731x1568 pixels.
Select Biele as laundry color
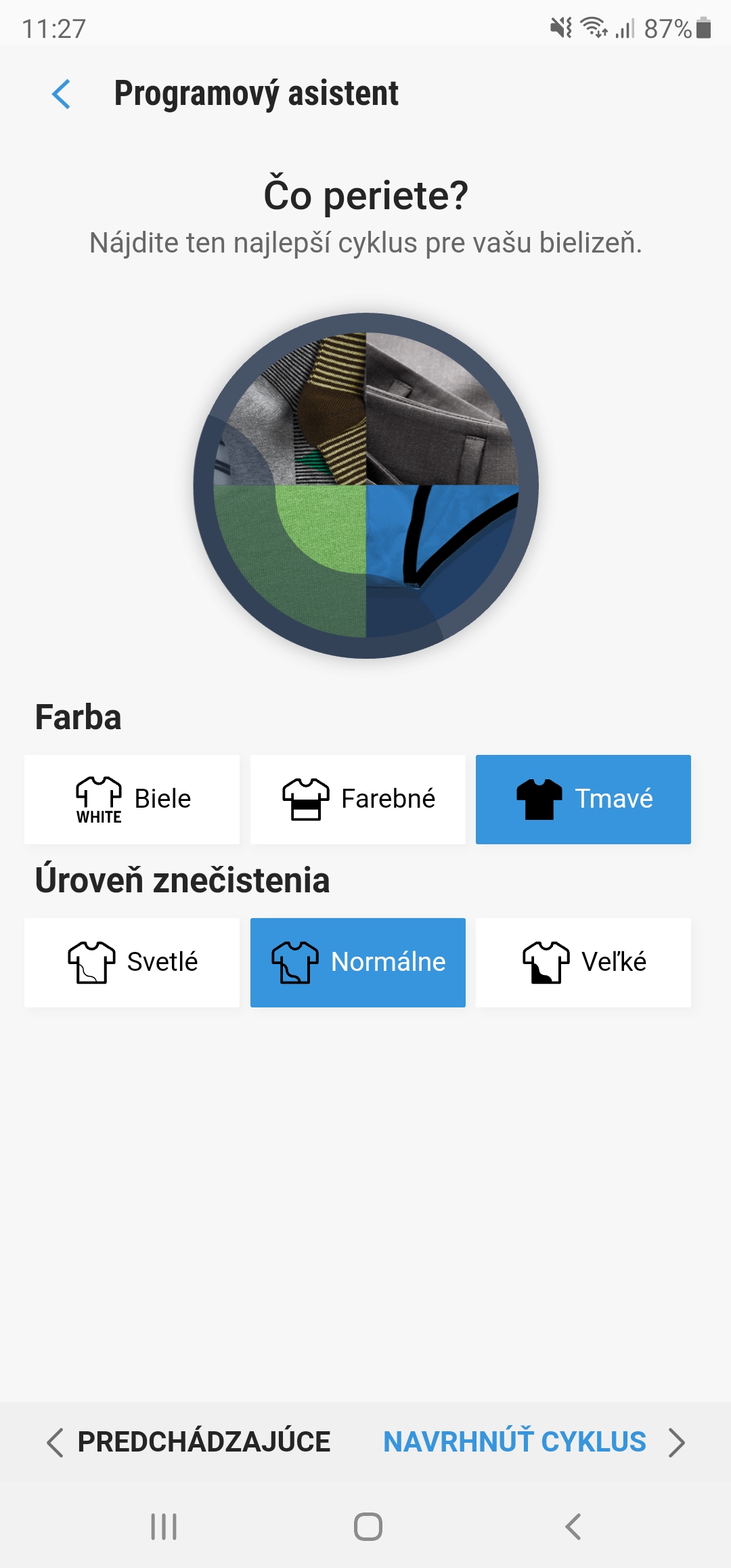[132, 799]
